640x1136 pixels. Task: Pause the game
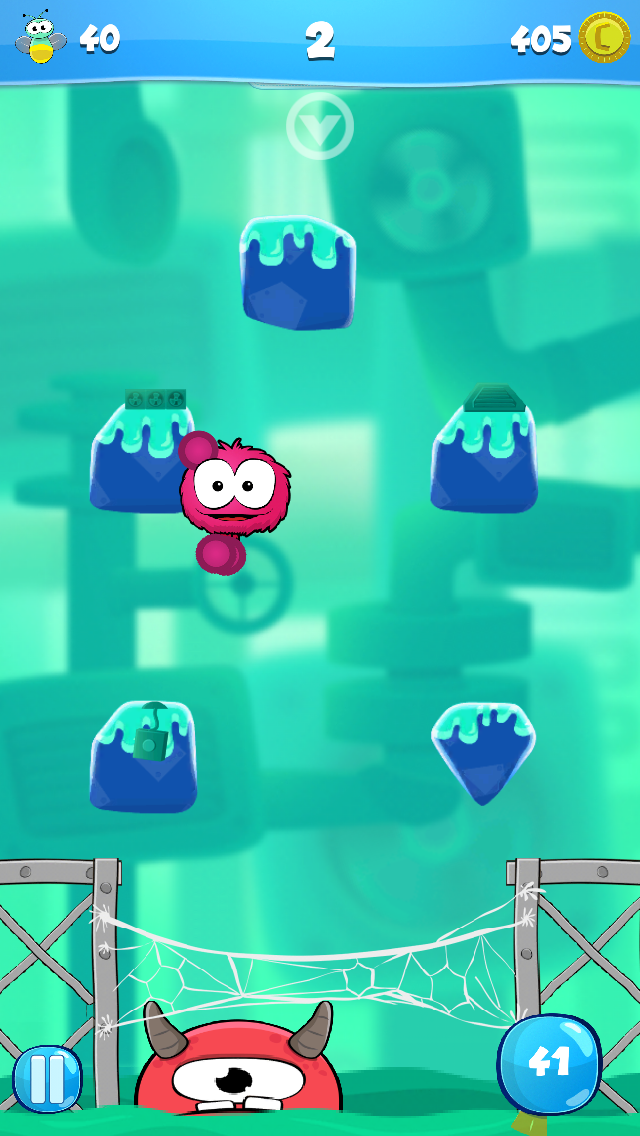tap(46, 1079)
